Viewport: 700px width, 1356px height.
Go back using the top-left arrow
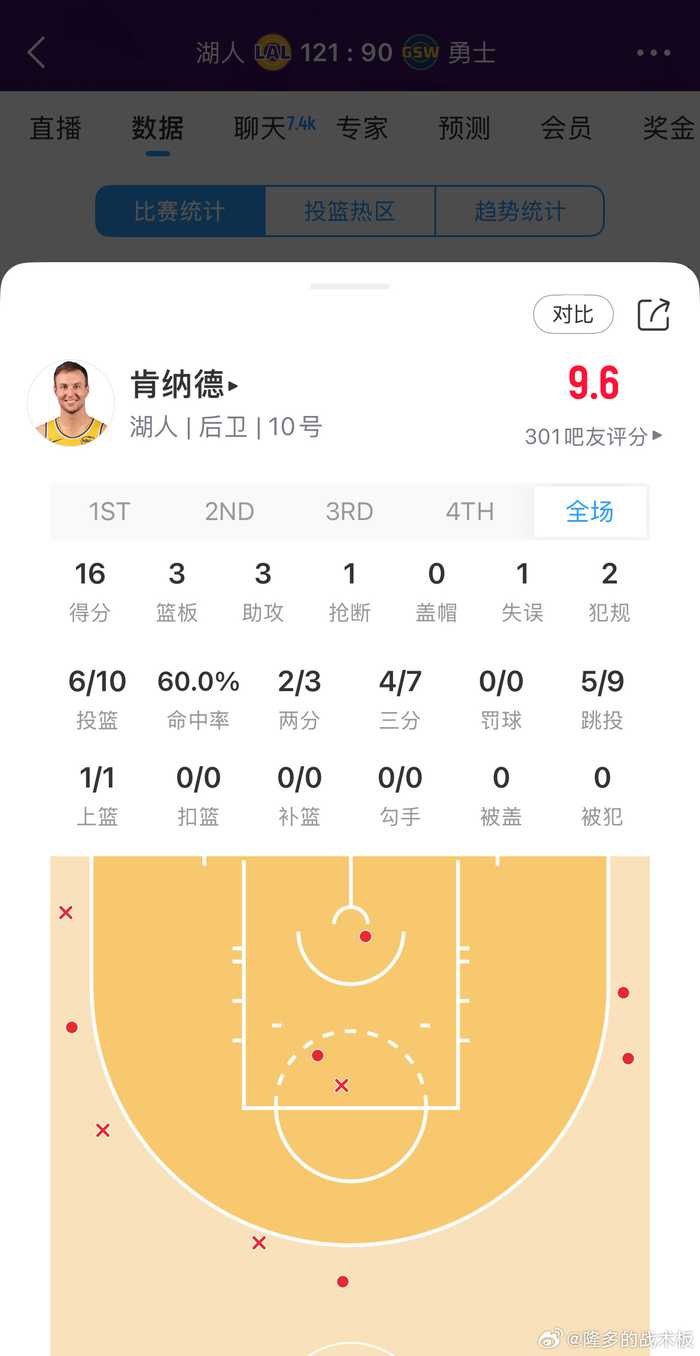(x=37, y=53)
